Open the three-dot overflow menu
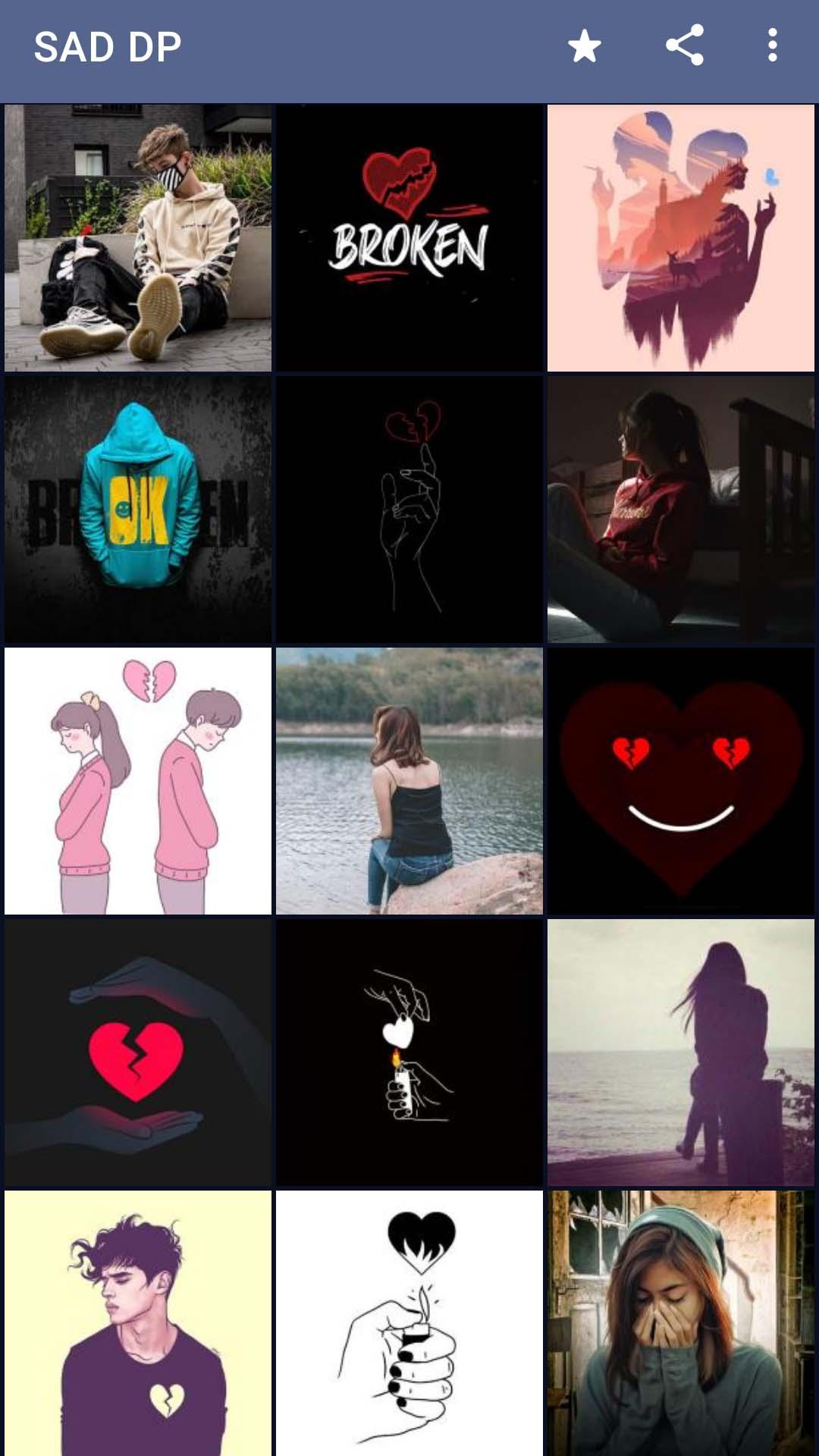The height and width of the screenshot is (1456, 819). 772,46
